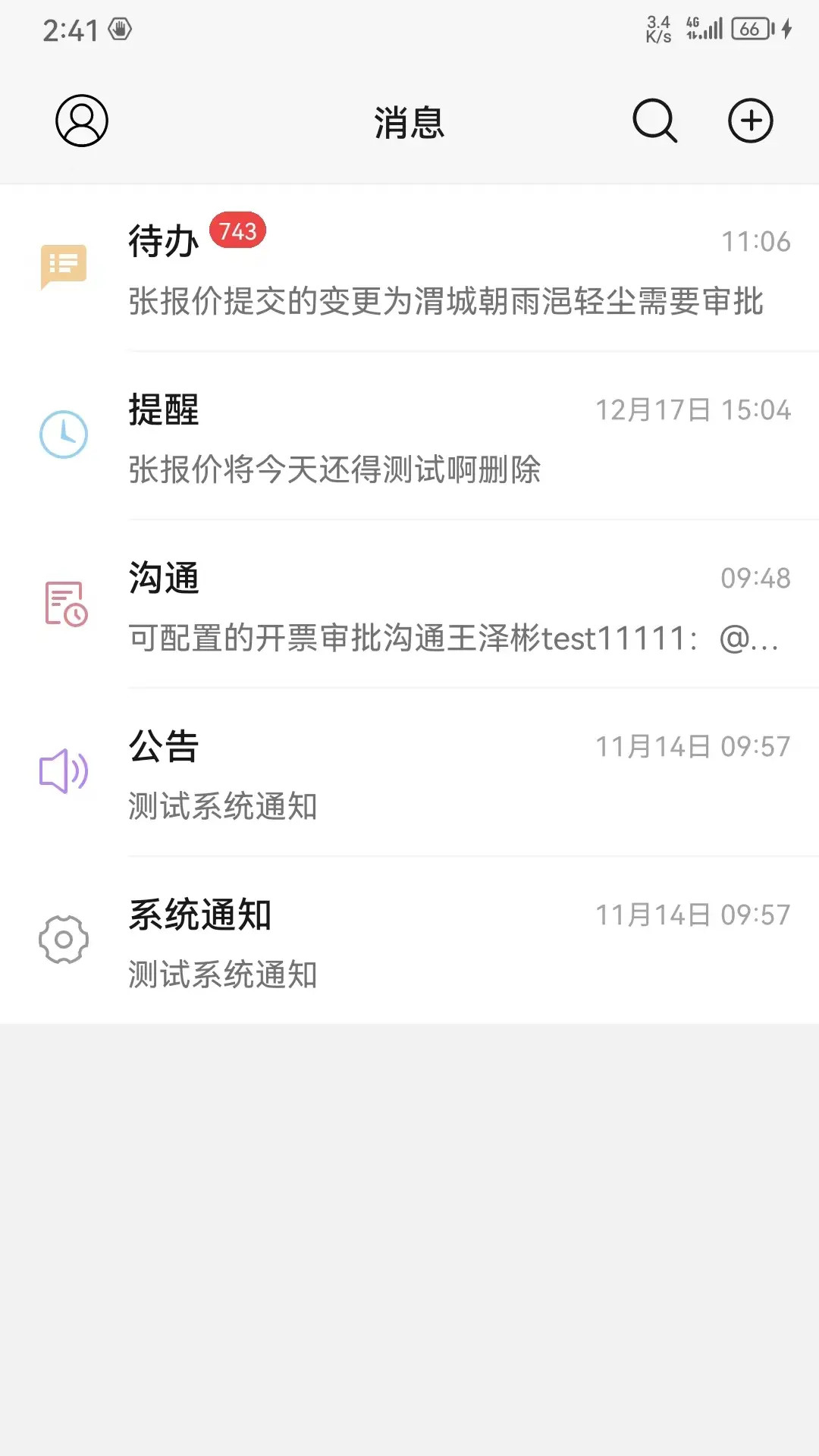The image size is (819, 1456).
Task: Tap the plus add icon
Action: pyautogui.click(x=750, y=121)
